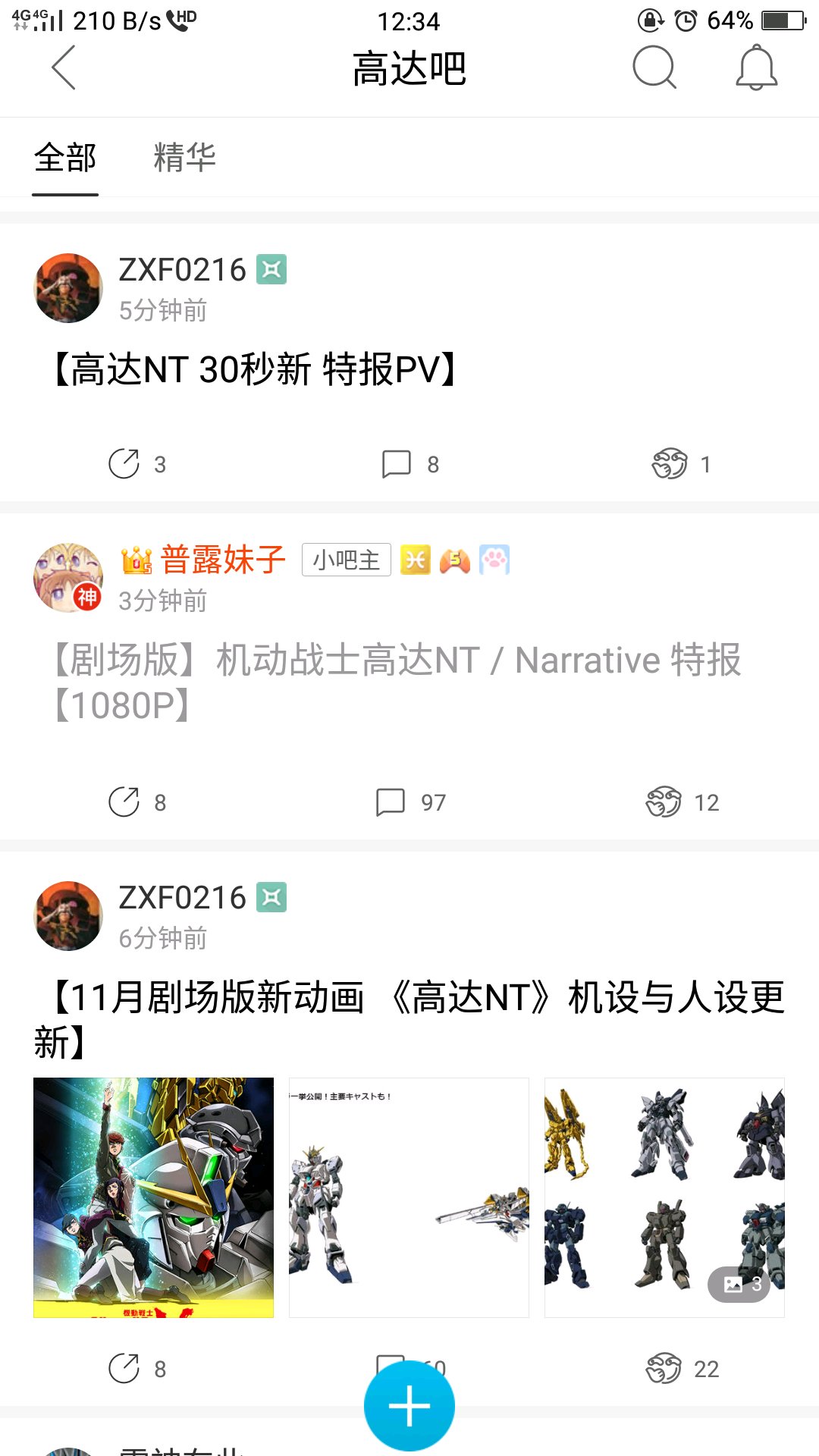Share the 高达NT 30秒新 特报PV post
Viewport: 819px width, 1456px height.
137,464
